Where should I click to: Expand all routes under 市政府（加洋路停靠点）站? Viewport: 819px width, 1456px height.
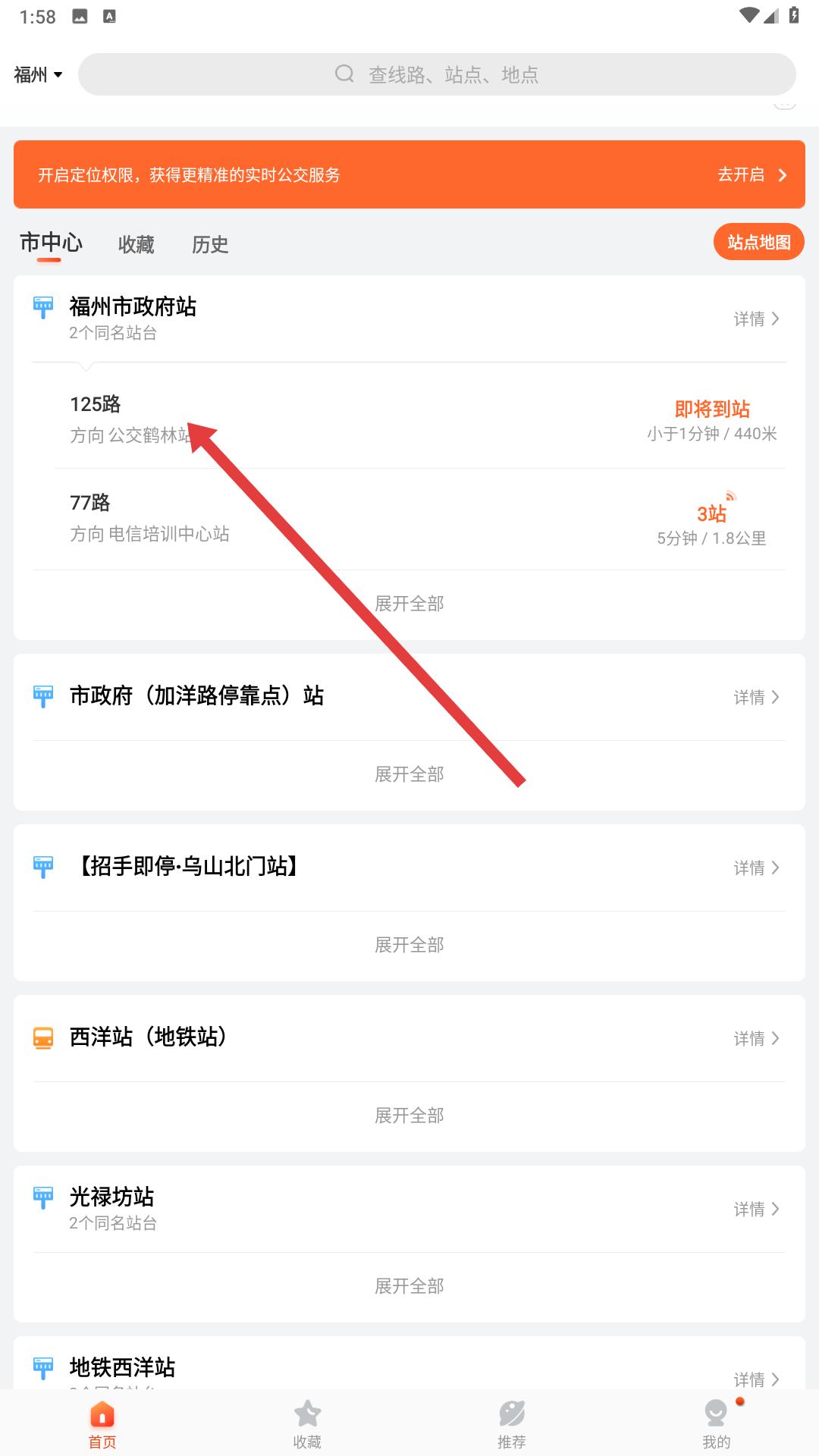click(409, 774)
